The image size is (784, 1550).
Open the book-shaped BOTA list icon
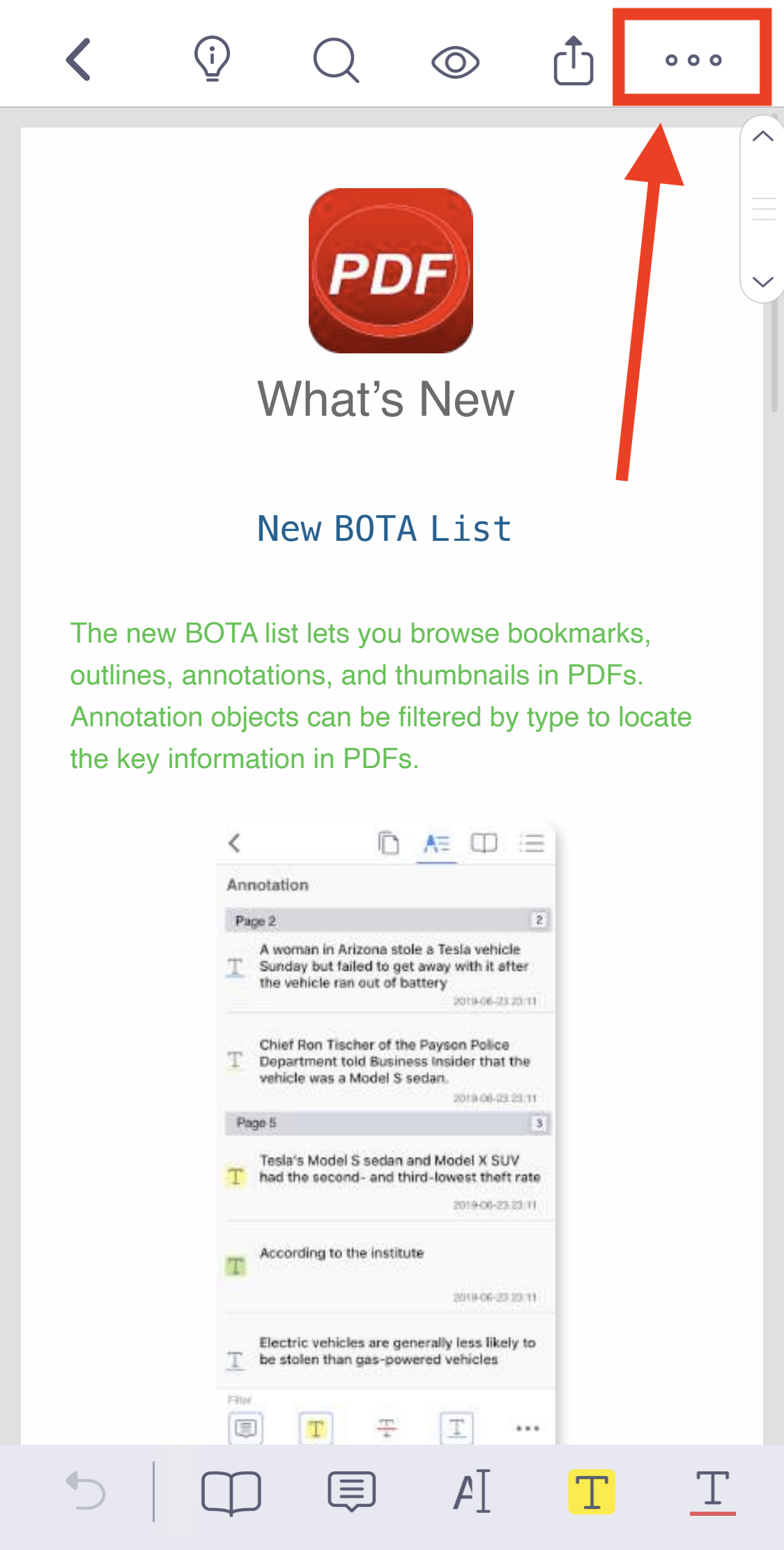click(x=231, y=1493)
